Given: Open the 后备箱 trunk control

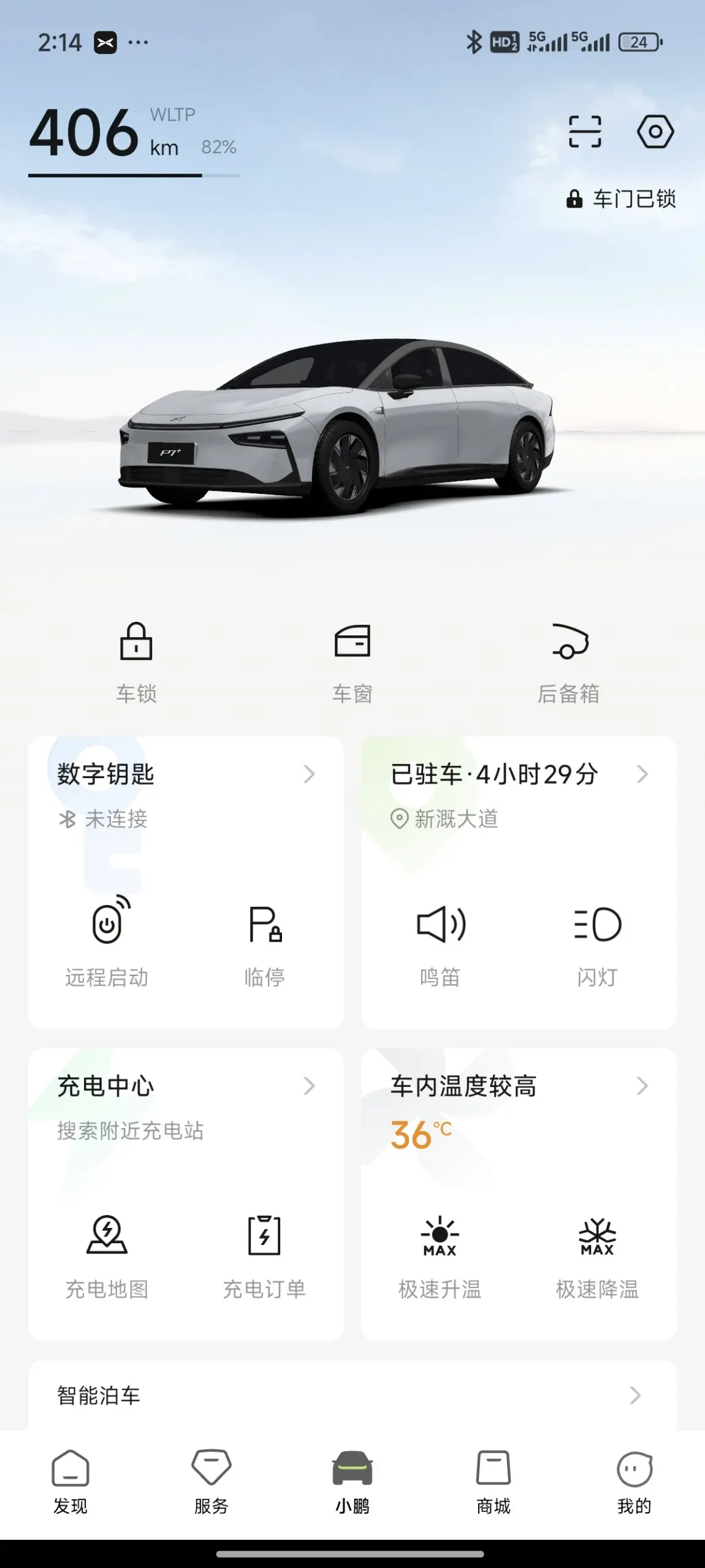Looking at the screenshot, I should [569, 662].
